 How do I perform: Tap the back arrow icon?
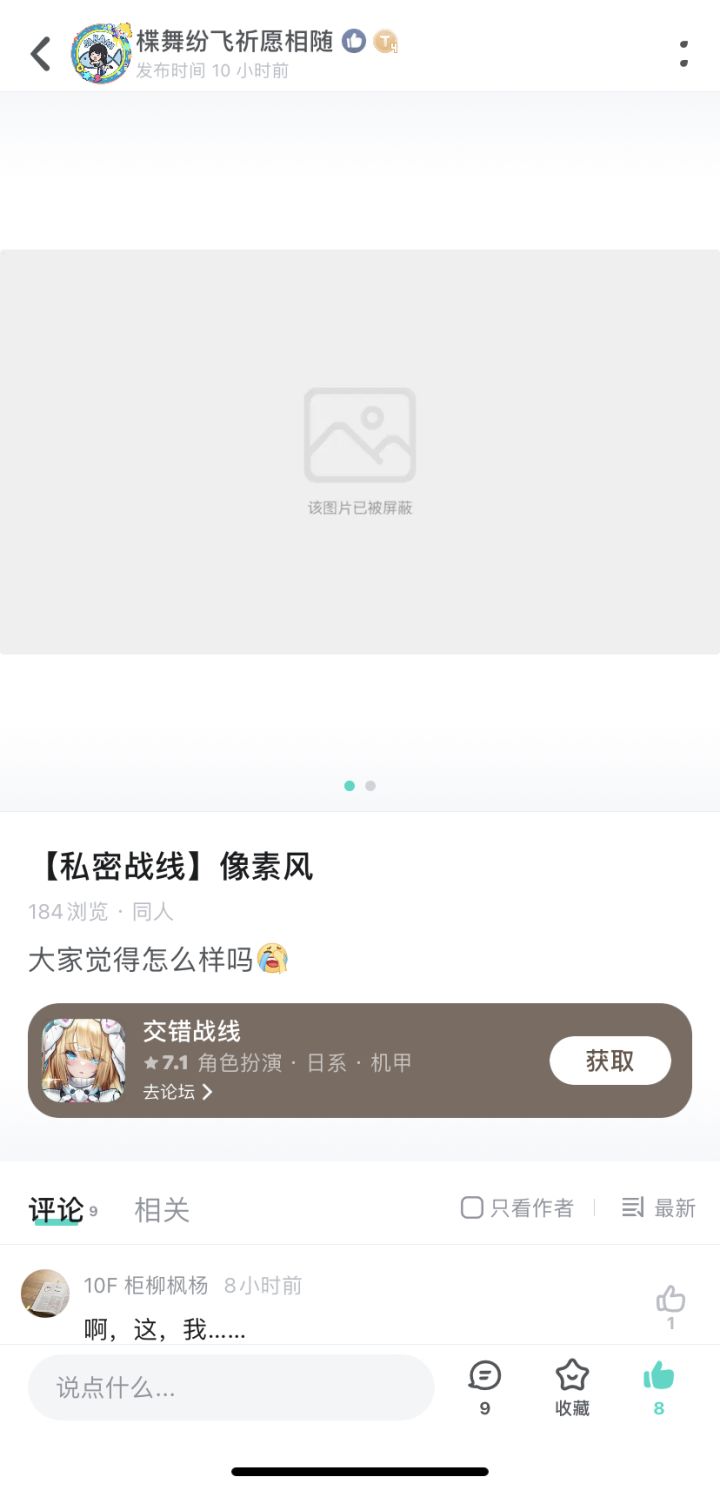tap(40, 54)
